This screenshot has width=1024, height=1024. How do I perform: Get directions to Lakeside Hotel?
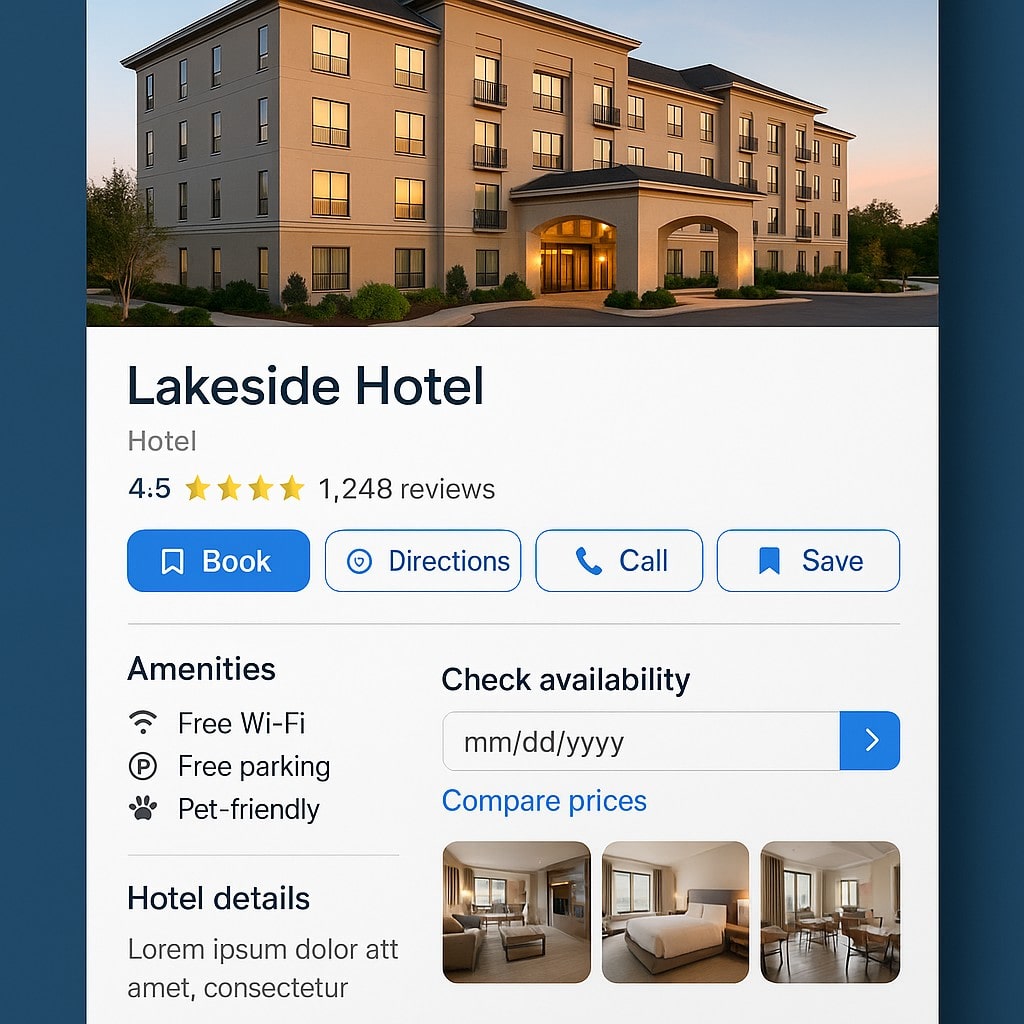(423, 561)
